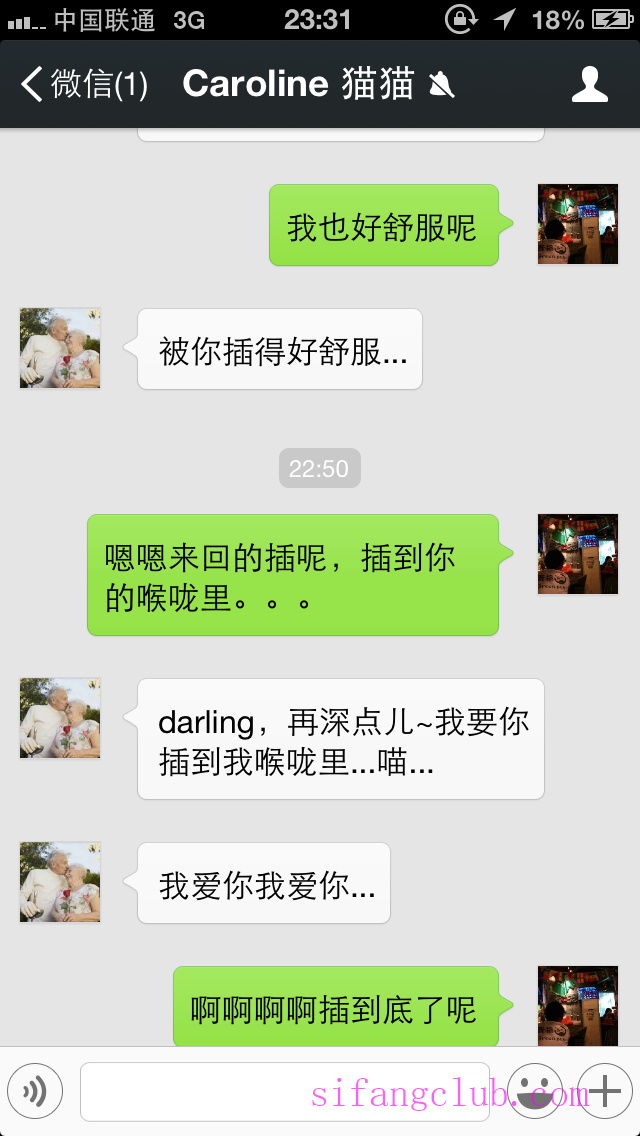This screenshot has height=1136, width=640.
Task: Open the plus attachments menu
Action: click(x=606, y=1091)
